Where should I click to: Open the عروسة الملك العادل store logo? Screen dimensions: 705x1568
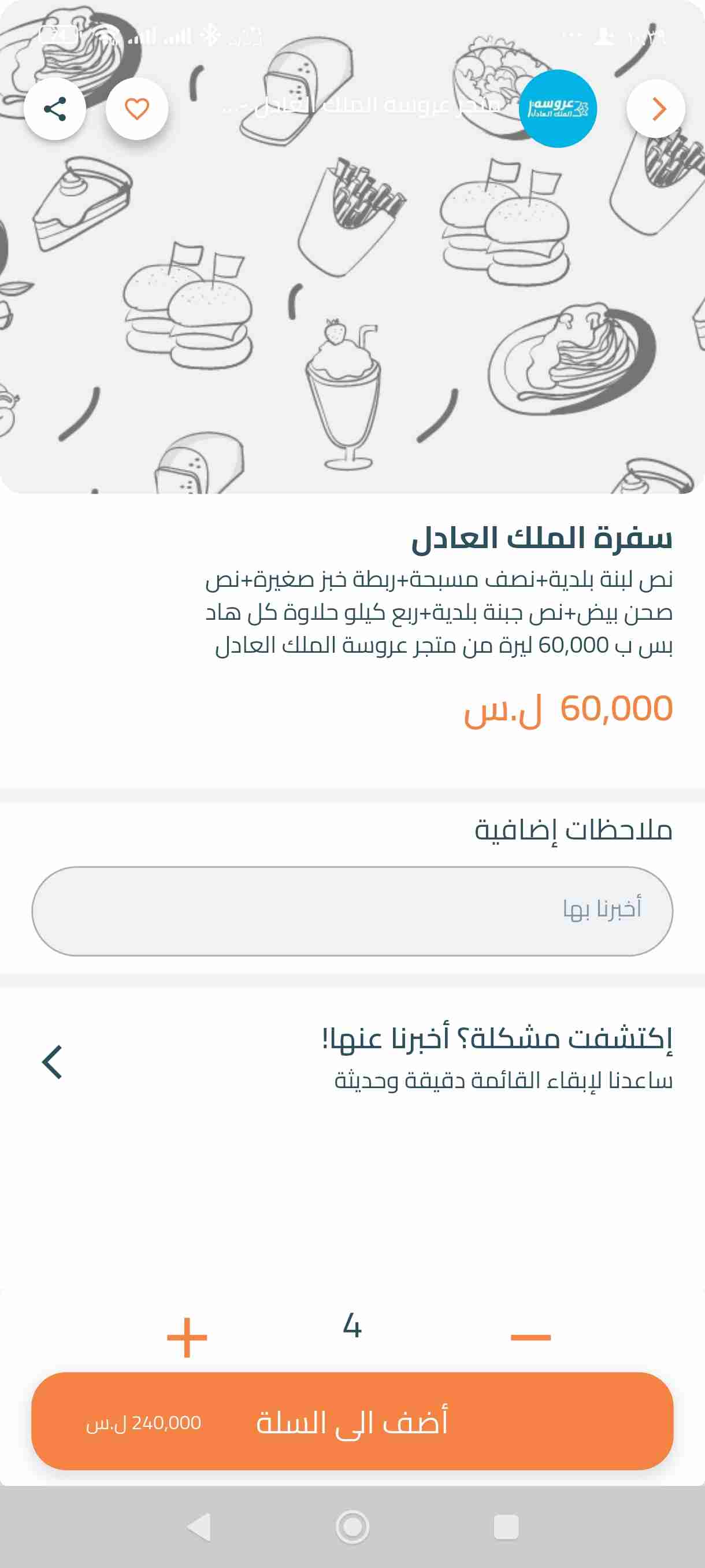557,109
